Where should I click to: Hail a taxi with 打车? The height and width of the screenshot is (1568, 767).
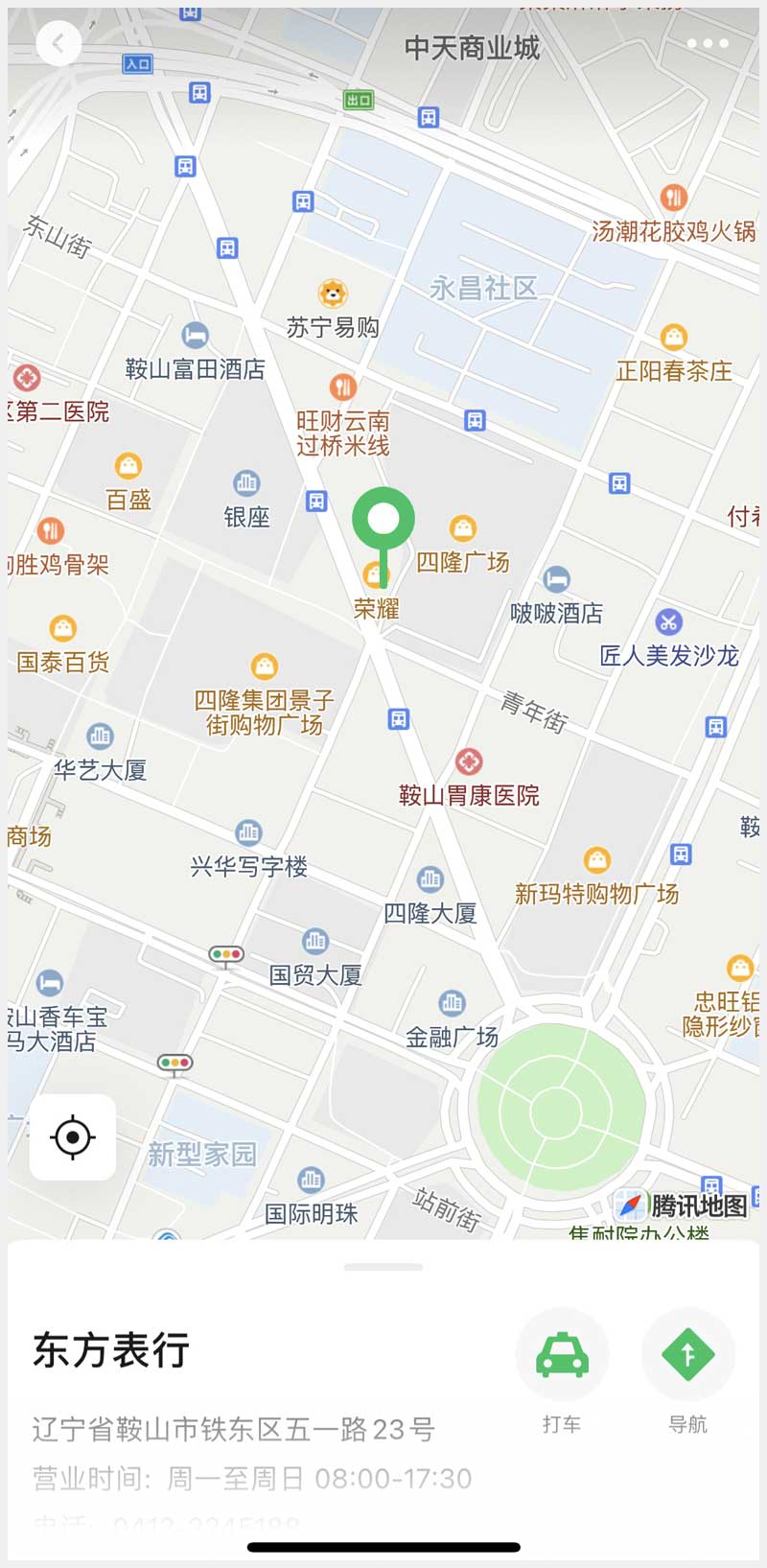[x=562, y=1355]
